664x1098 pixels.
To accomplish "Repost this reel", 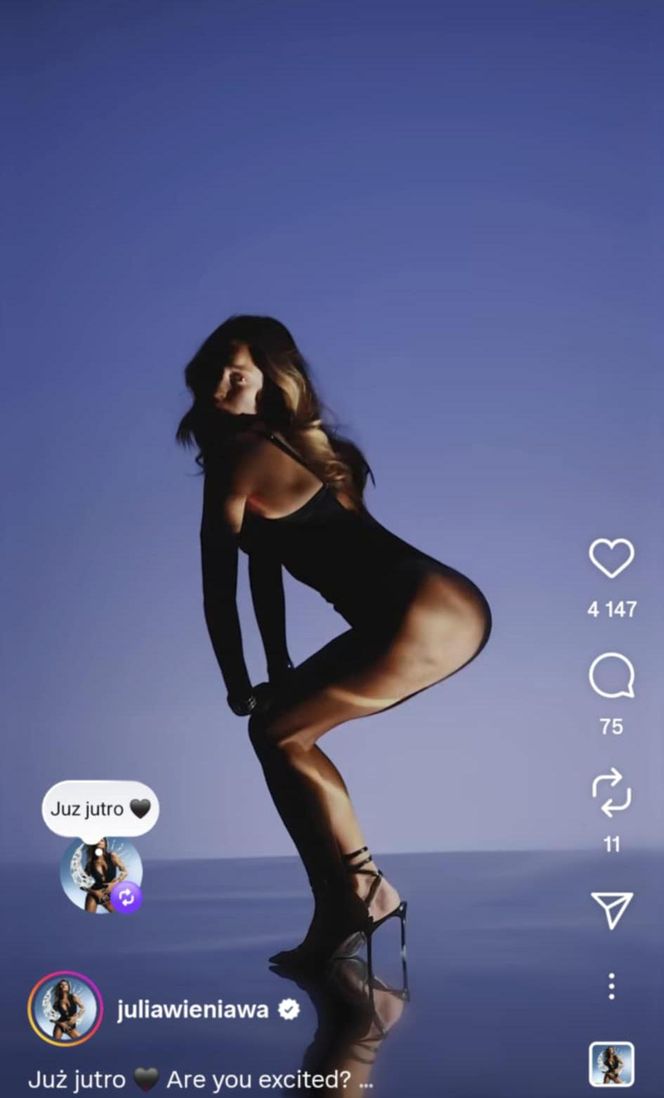I will (x=611, y=793).
